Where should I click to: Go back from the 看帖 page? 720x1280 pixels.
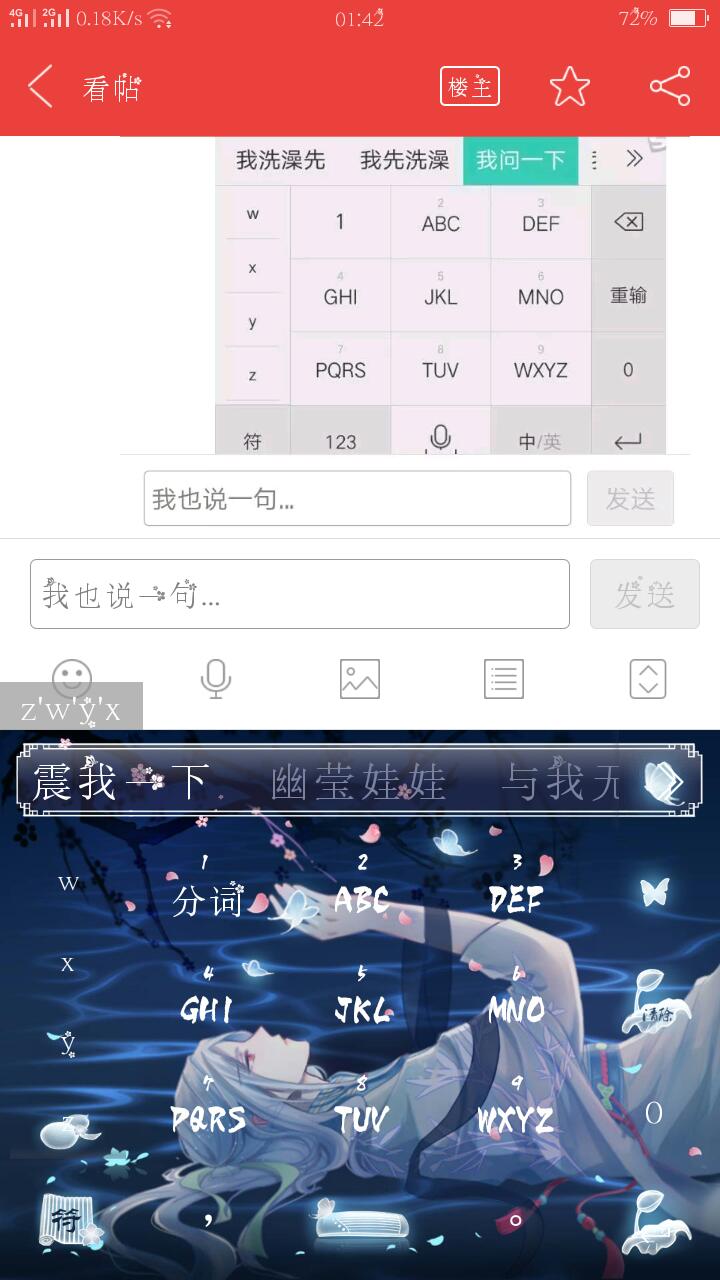40,87
